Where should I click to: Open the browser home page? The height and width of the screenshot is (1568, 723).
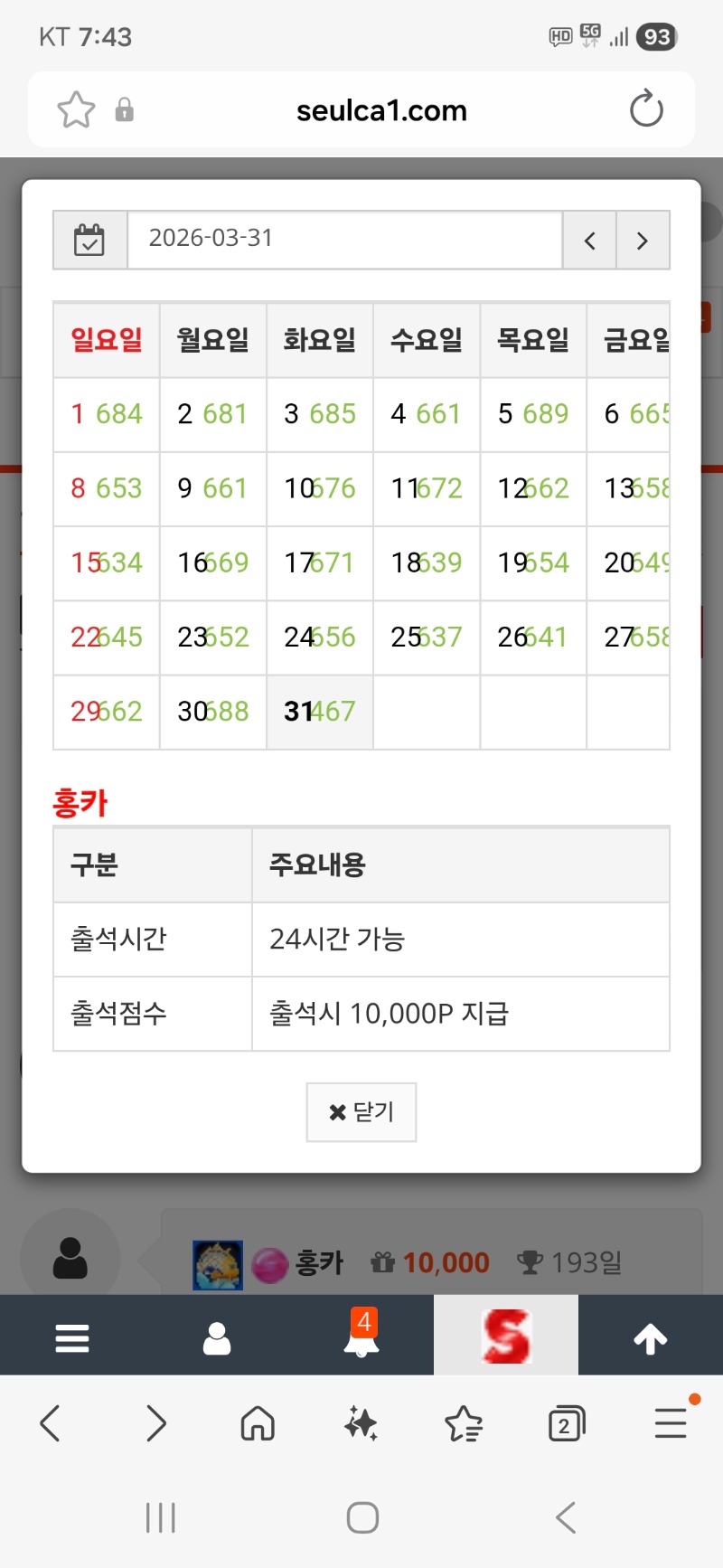tap(258, 1424)
